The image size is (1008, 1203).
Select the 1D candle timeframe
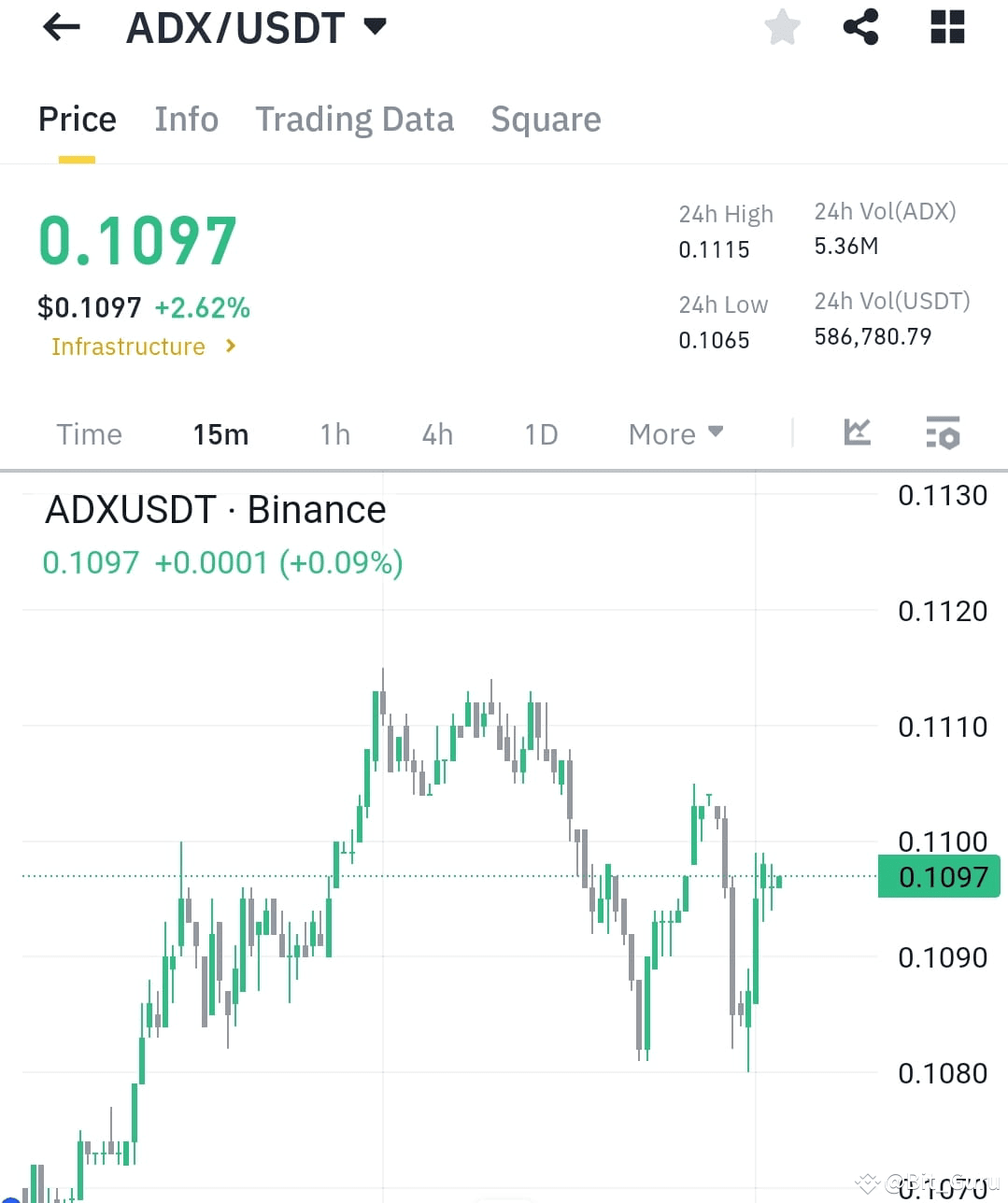pyautogui.click(x=539, y=433)
